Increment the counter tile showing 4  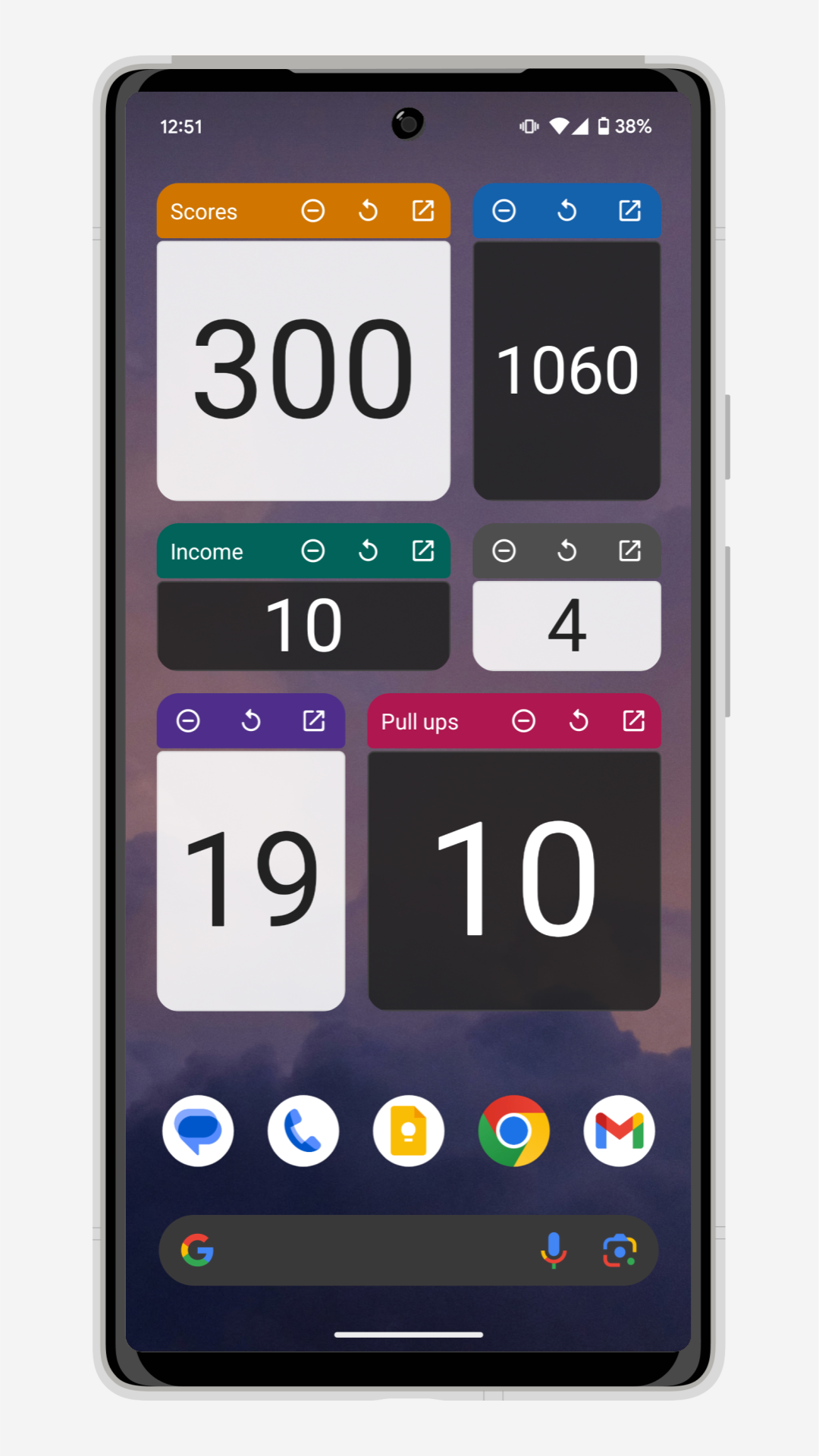[566, 626]
